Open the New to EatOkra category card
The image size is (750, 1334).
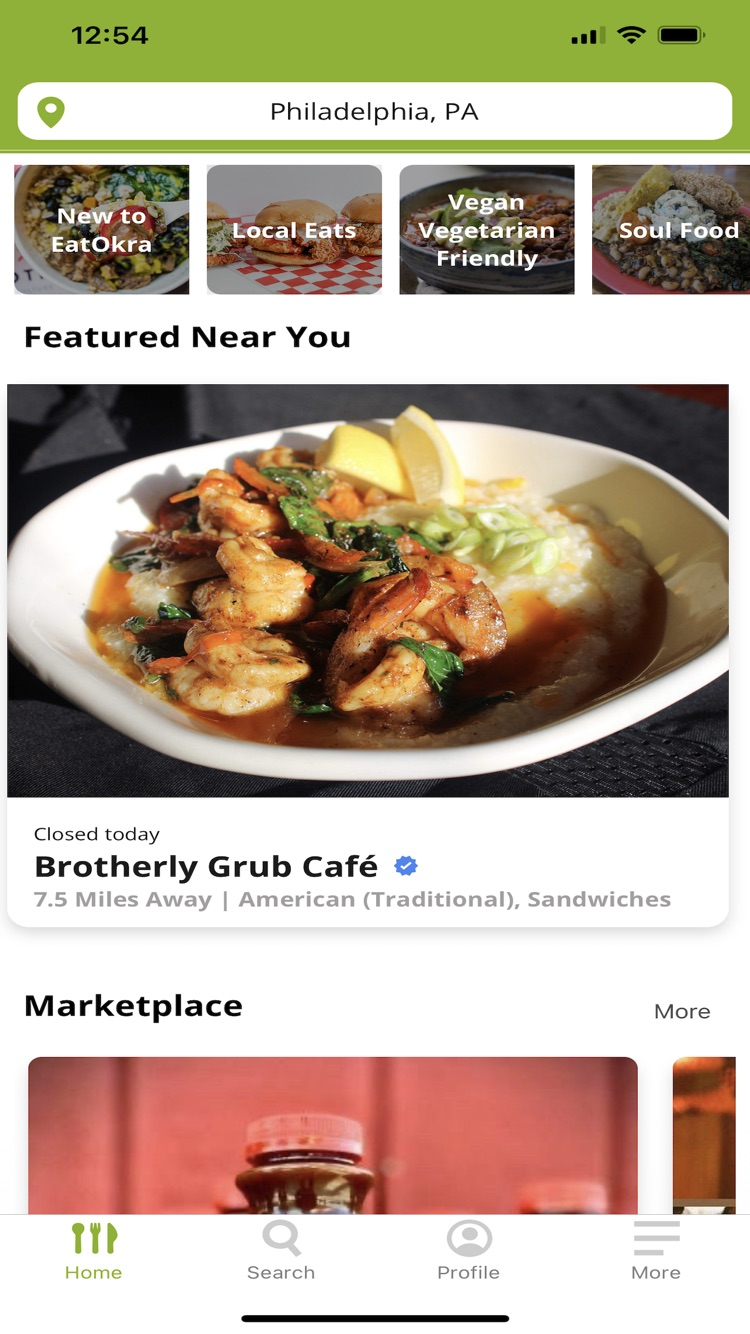(x=101, y=229)
